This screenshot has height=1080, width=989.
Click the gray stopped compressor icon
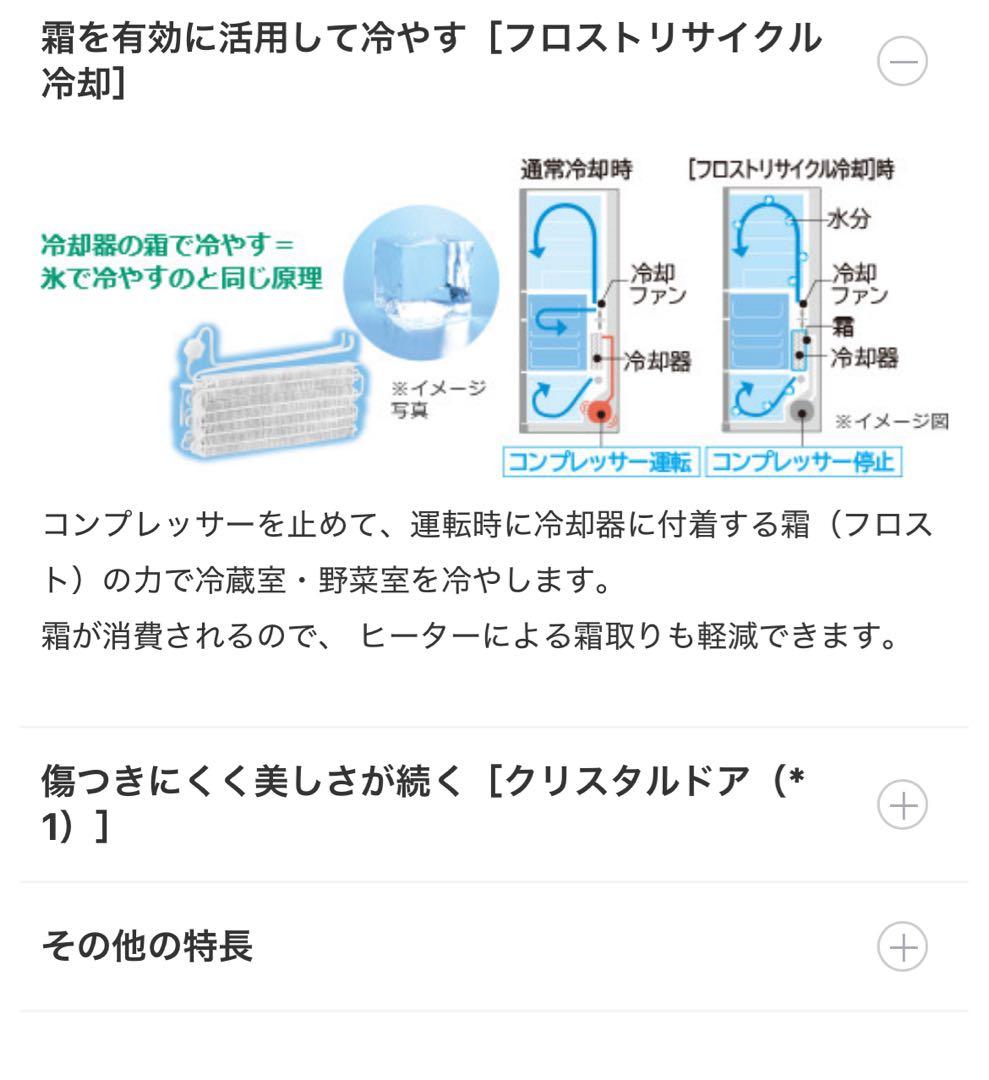800,412
